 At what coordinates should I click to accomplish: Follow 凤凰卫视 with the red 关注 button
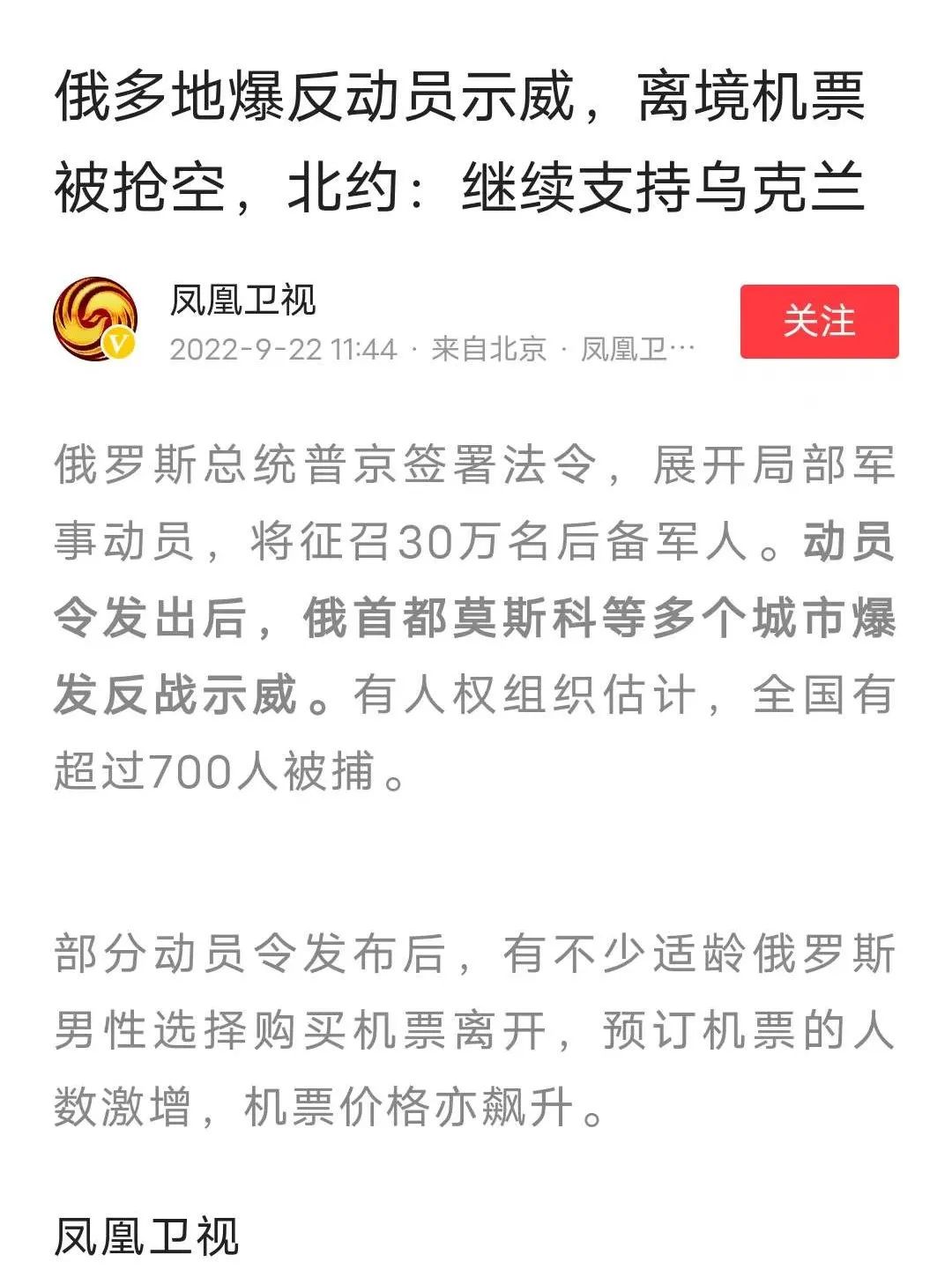tap(818, 322)
